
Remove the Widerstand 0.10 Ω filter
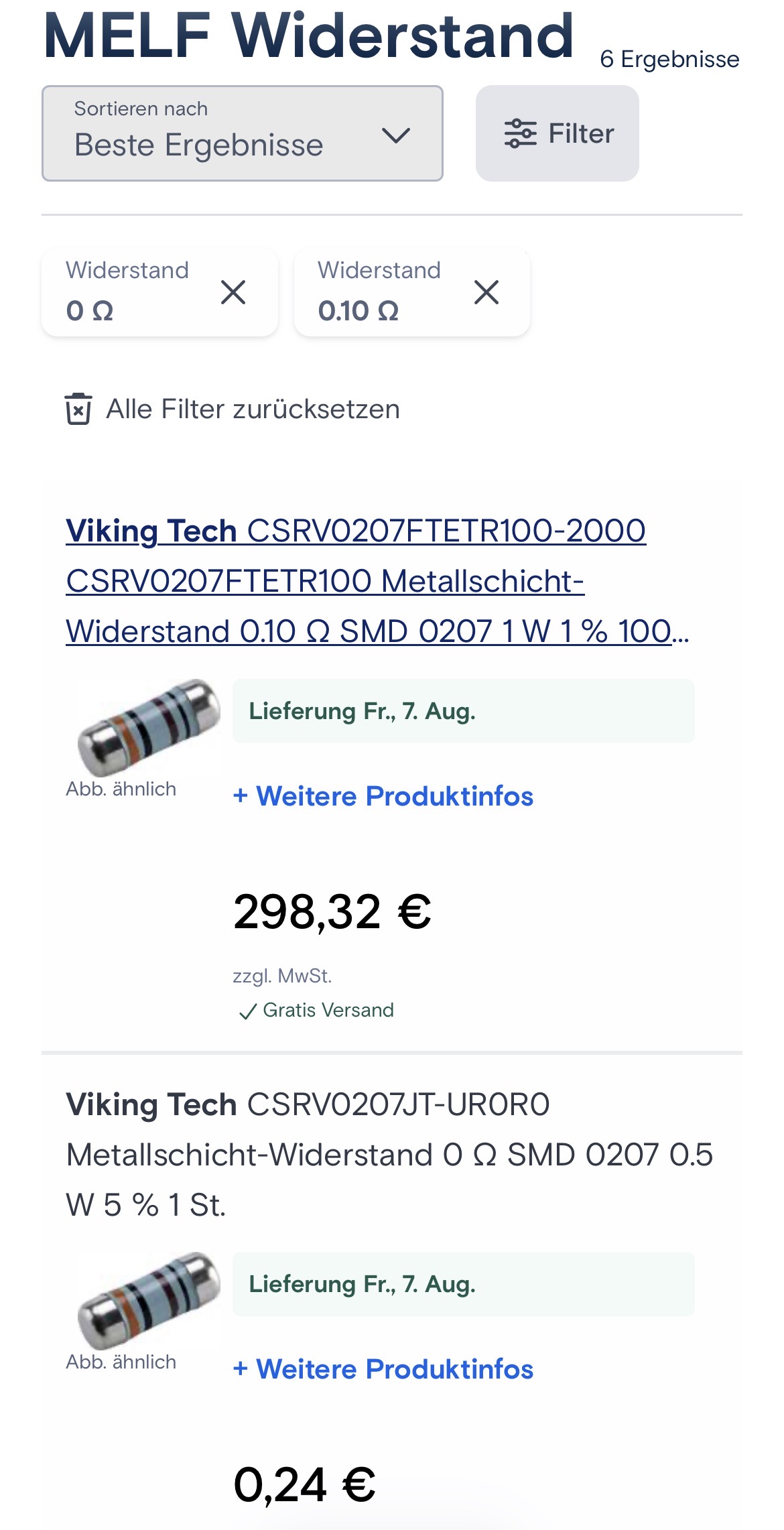pyautogui.click(x=486, y=292)
